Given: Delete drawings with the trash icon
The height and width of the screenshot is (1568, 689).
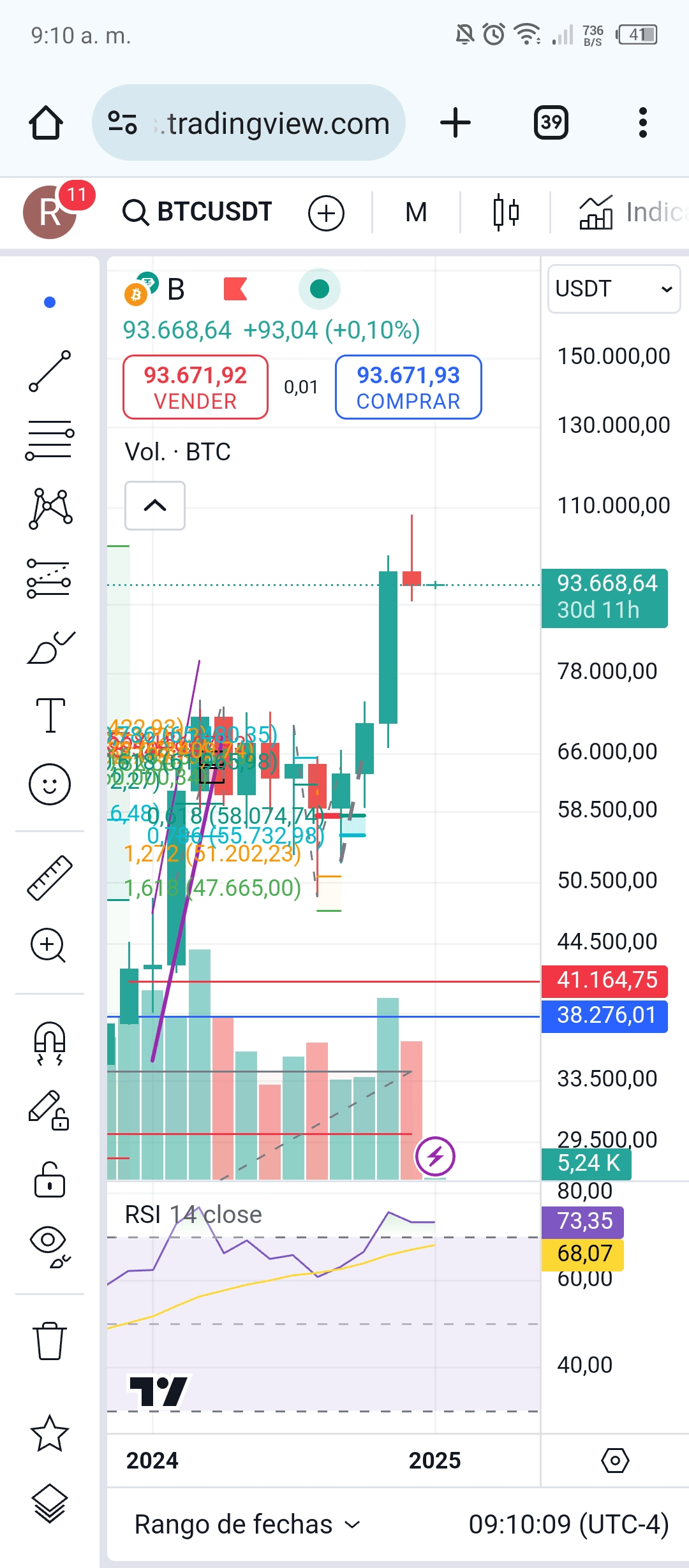Looking at the screenshot, I should 50,1341.
